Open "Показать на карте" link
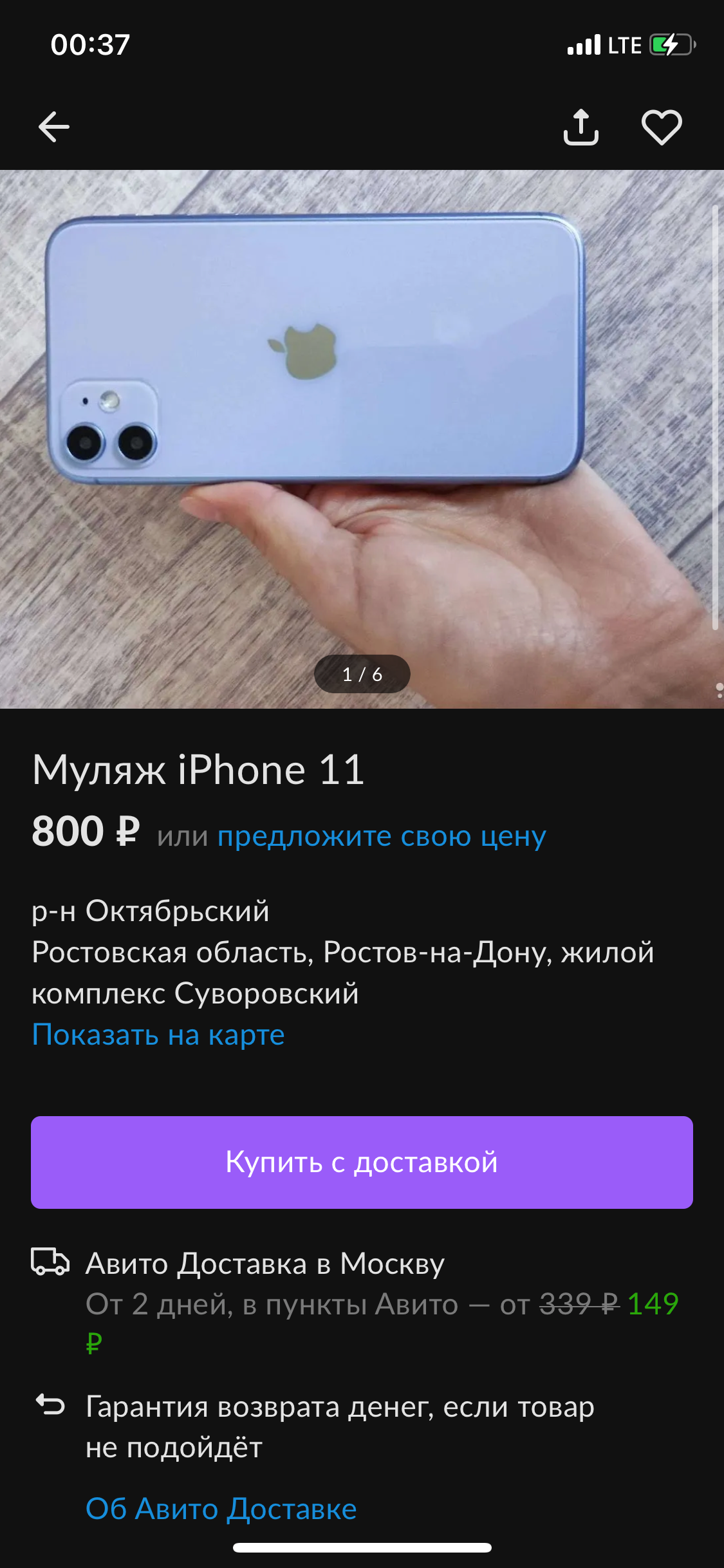724x1568 pixels. click(158, 1034)
